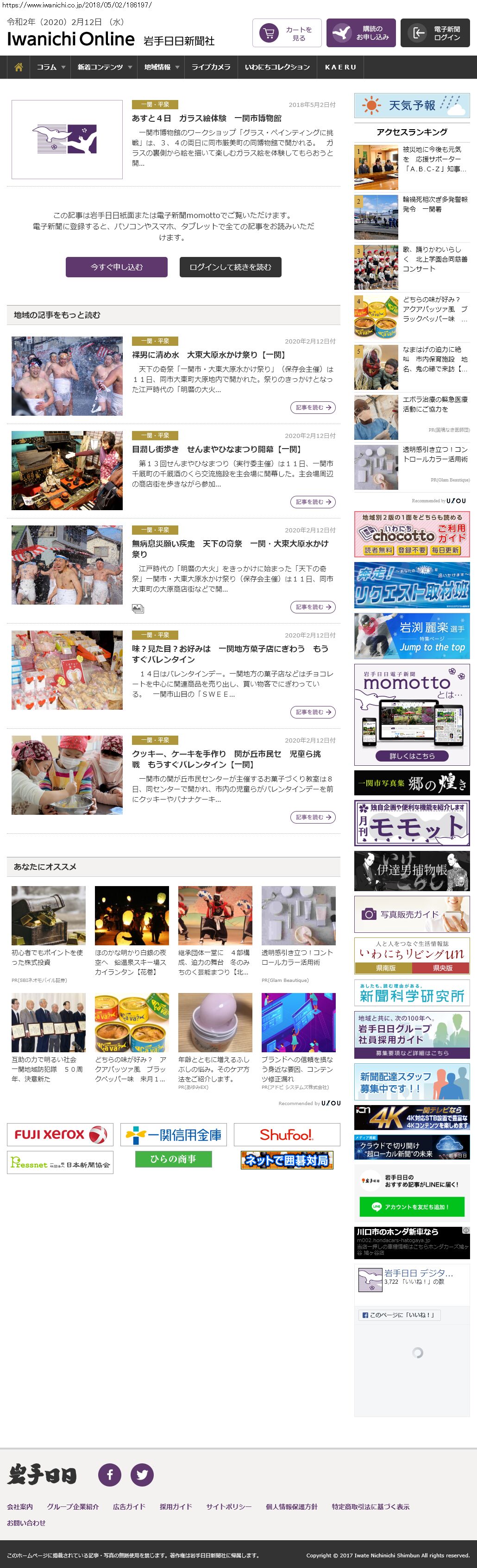Tap the 今すぐ申し込む button

coord(116,267)
